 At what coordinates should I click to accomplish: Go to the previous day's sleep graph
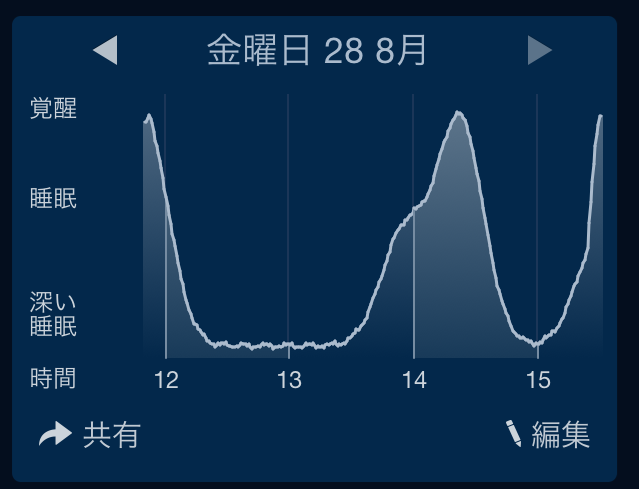pos(105,50)
